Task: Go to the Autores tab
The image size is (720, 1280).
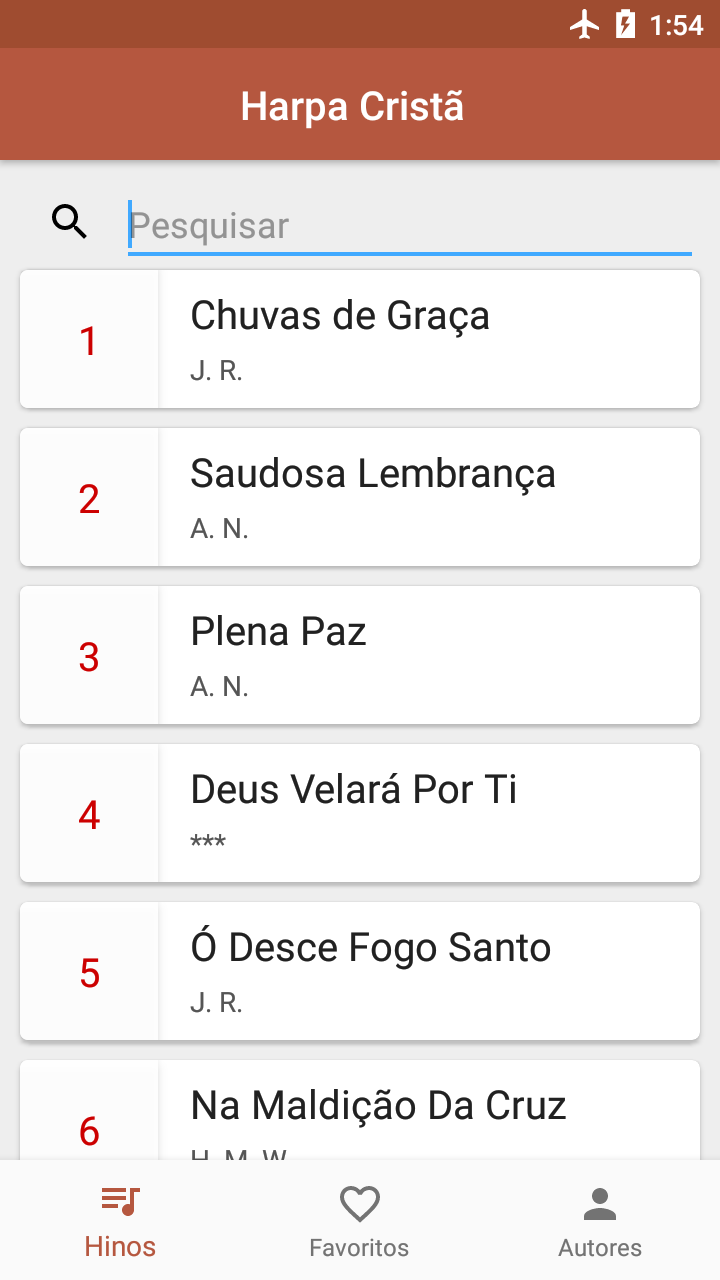Action: 600,1221
